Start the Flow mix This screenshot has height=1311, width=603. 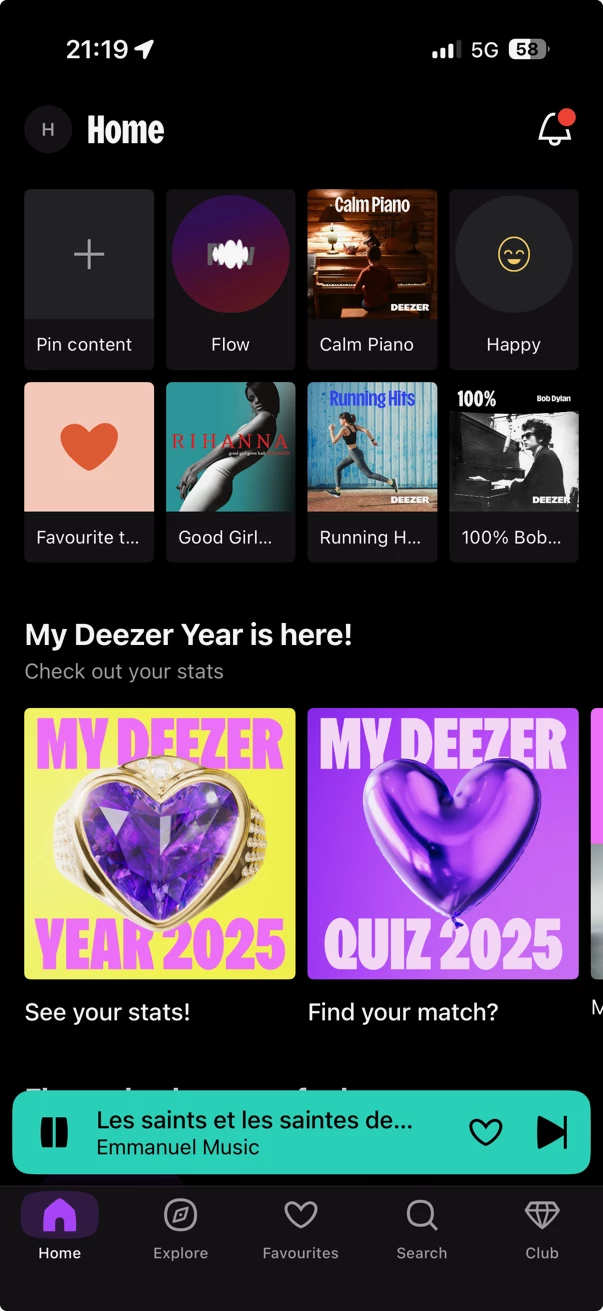pyautogui.click(x=230, y=279)
